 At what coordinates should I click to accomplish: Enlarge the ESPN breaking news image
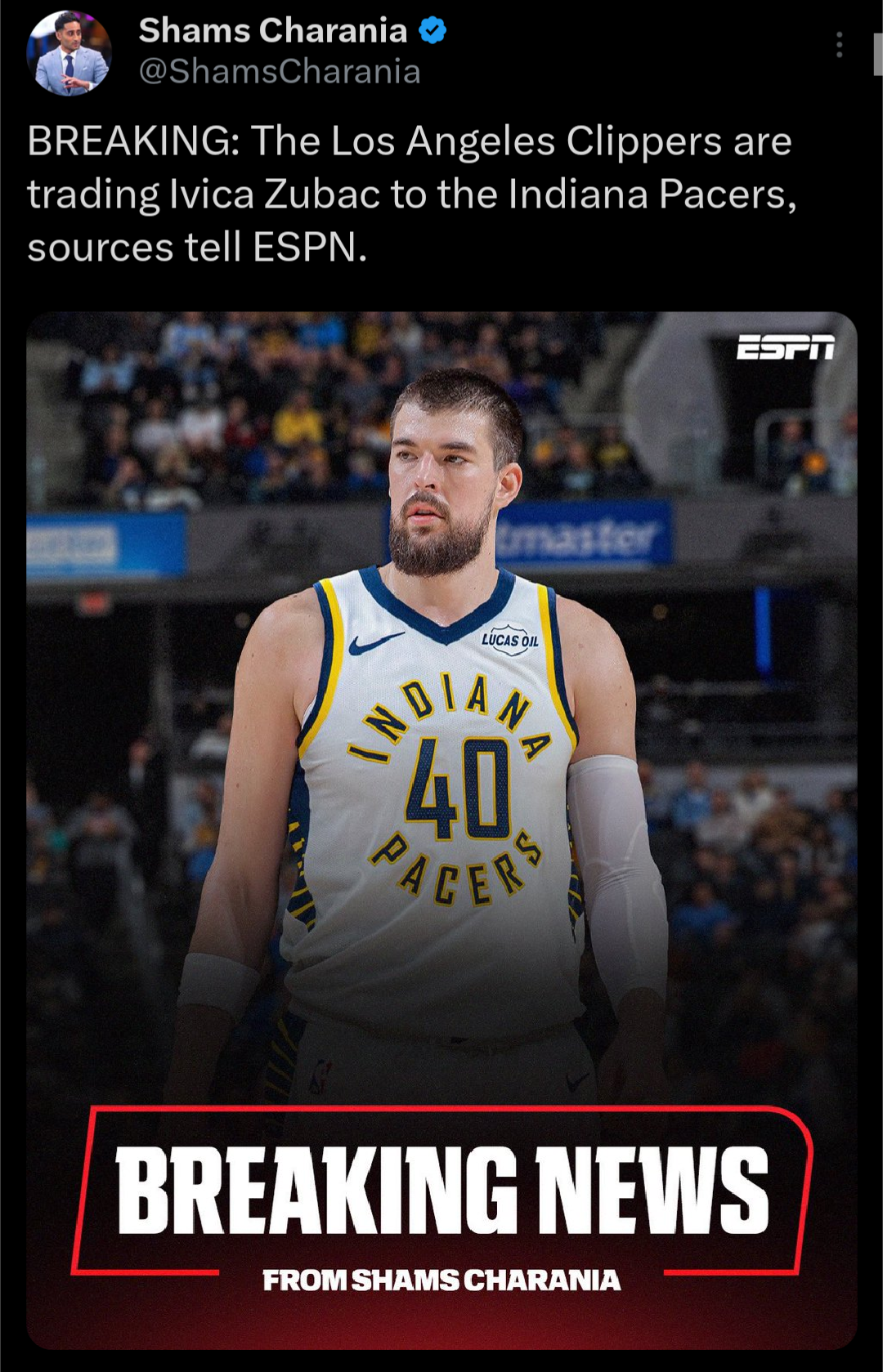pos(441,830)
